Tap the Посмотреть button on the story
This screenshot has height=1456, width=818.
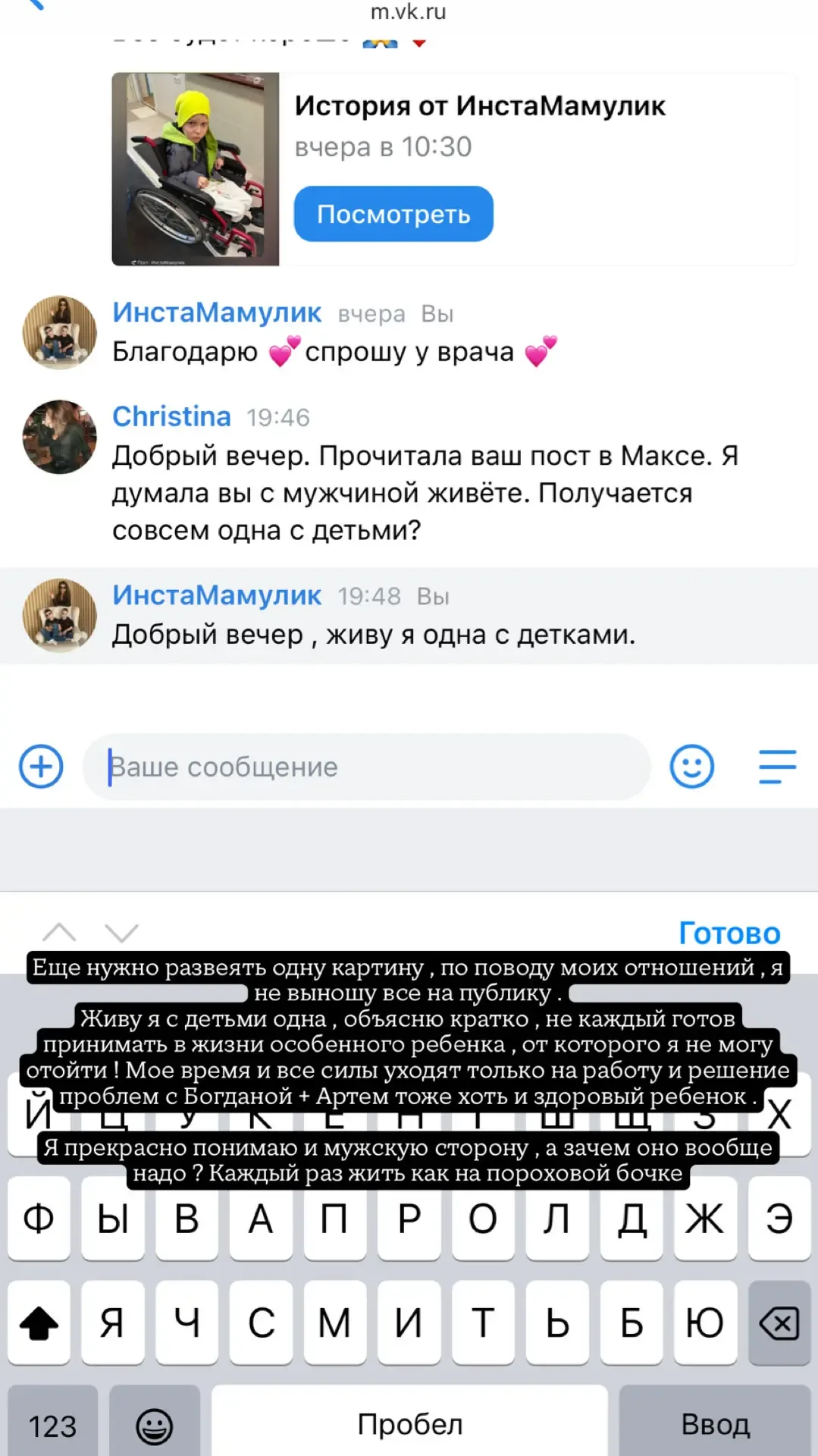coord(393,214)
